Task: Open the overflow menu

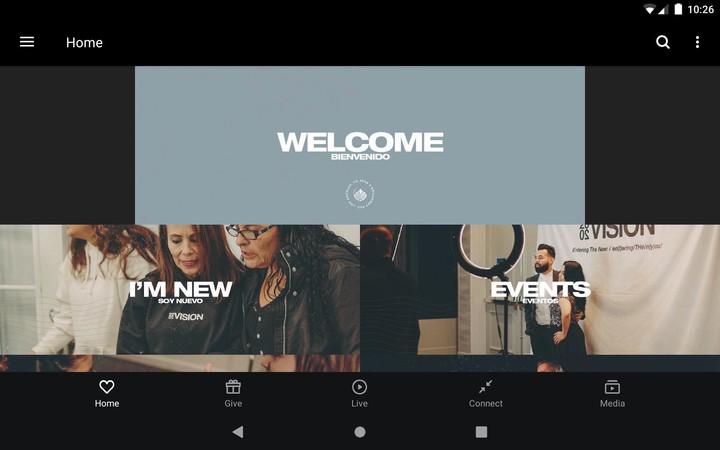Action: (x=697, y=42)
